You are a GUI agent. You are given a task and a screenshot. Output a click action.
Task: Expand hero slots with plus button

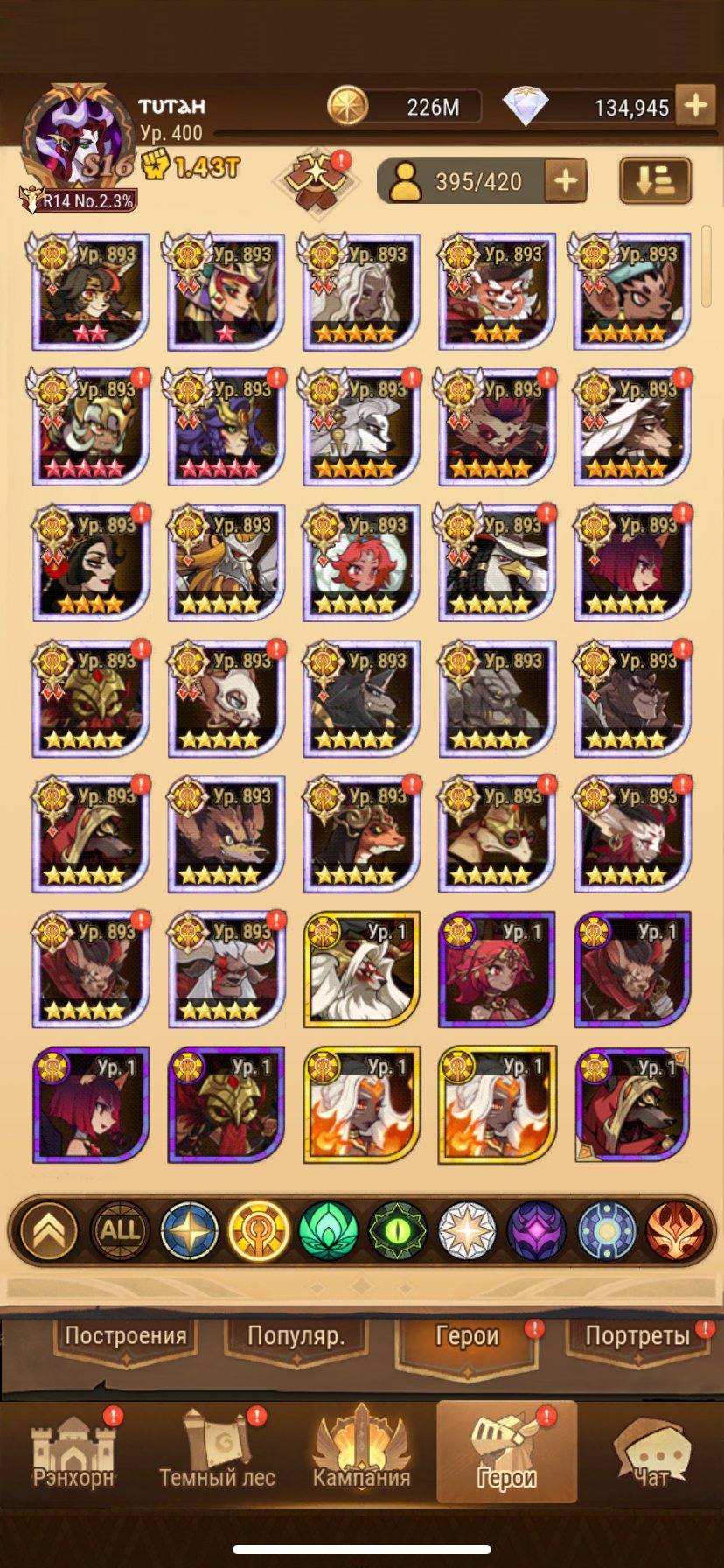click(x=566, y=181)
